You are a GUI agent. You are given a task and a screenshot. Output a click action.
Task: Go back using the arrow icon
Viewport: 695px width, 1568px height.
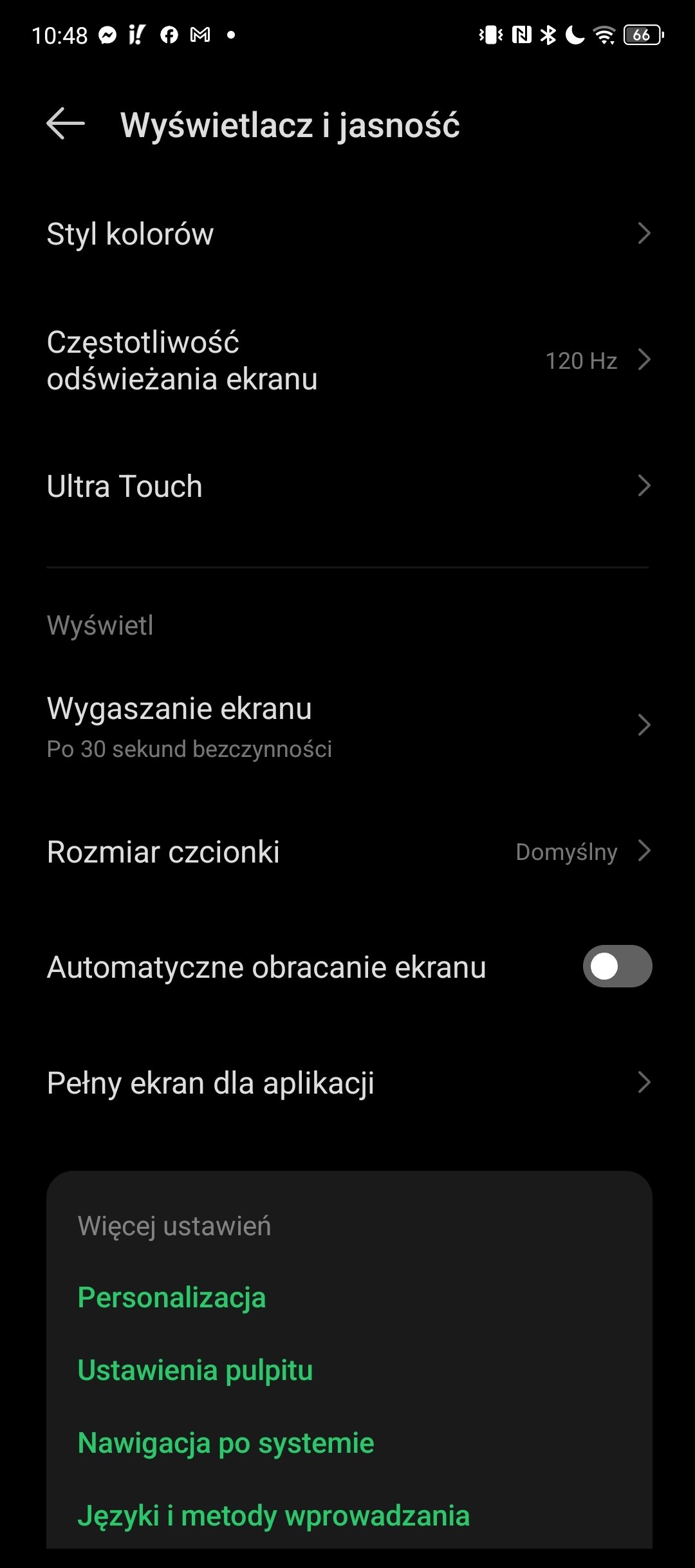point(66,124)
